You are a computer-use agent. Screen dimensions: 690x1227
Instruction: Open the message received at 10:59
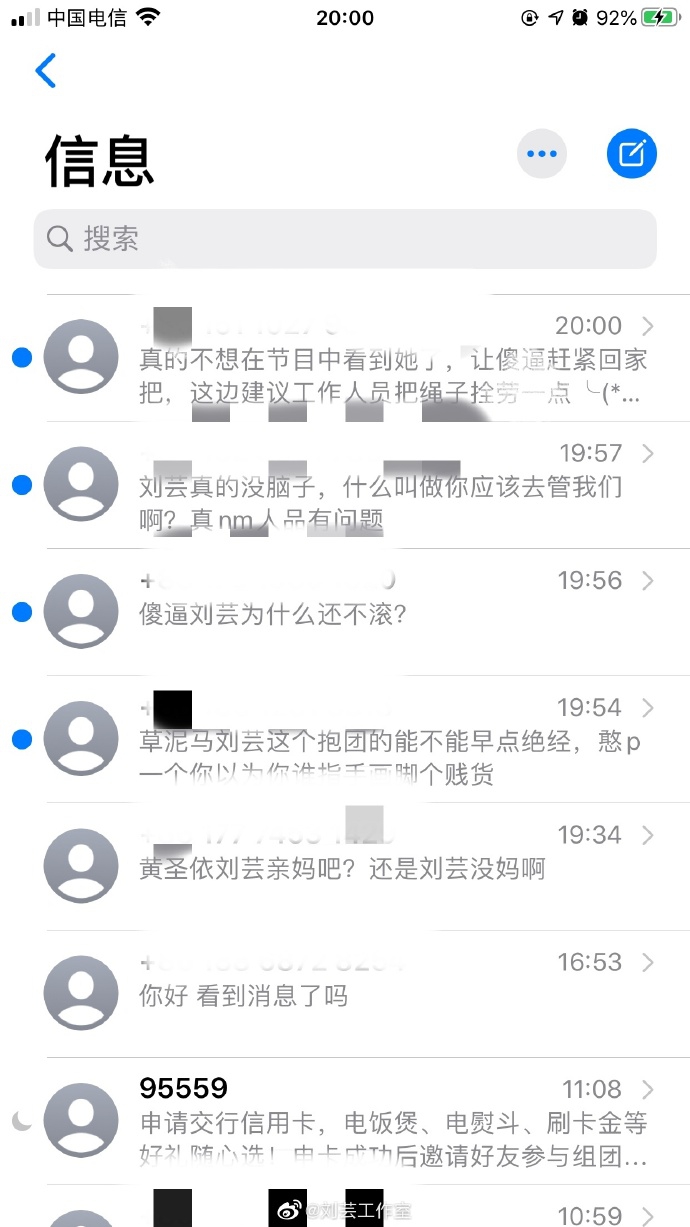(345, 1206)
